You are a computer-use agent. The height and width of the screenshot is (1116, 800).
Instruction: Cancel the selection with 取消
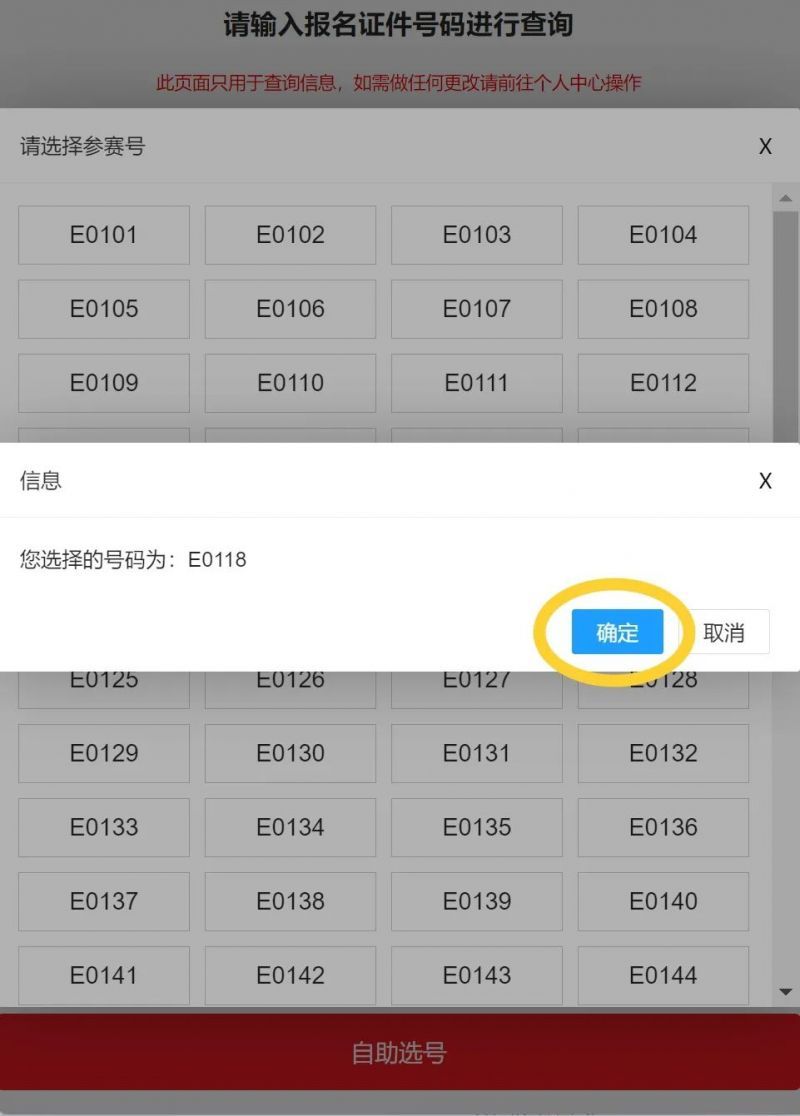coord(724,632)
